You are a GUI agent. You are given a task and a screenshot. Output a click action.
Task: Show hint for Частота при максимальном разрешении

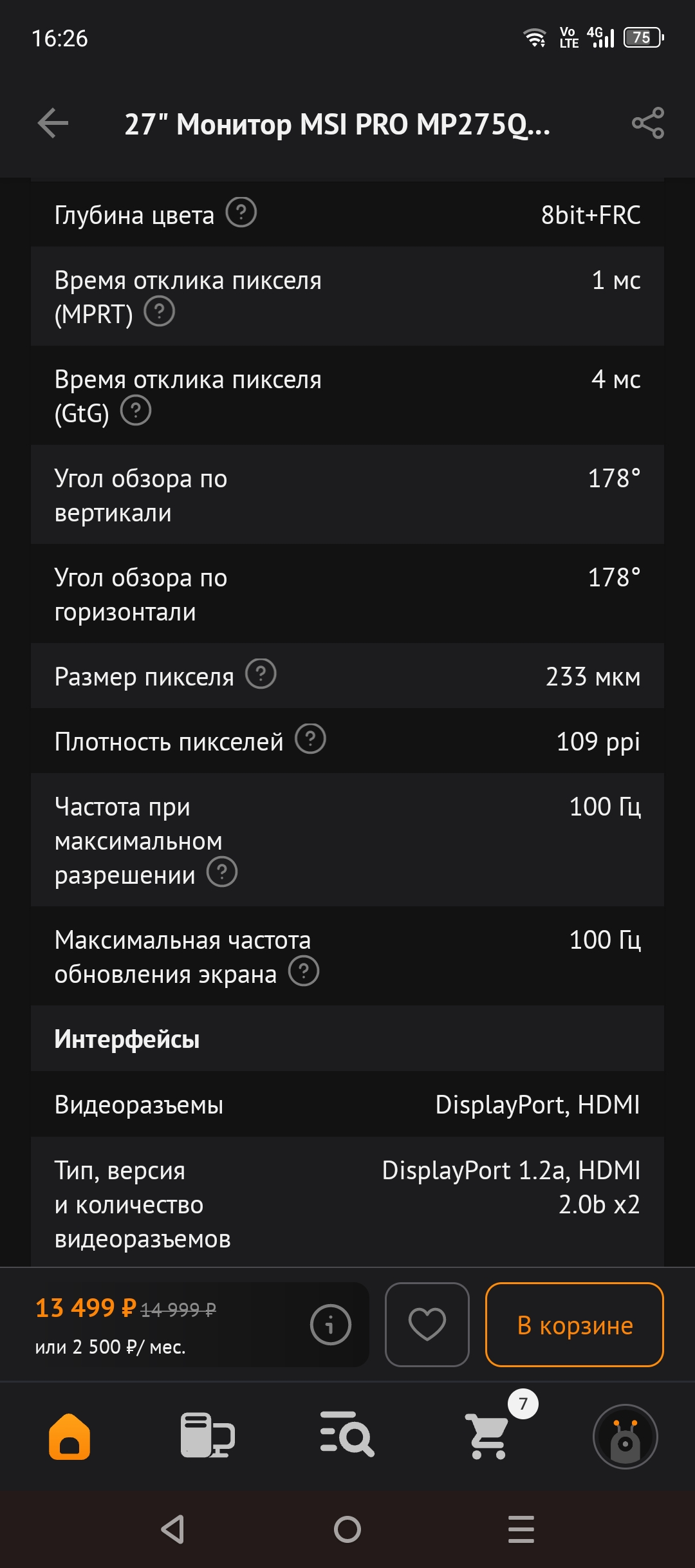[222, 872]
